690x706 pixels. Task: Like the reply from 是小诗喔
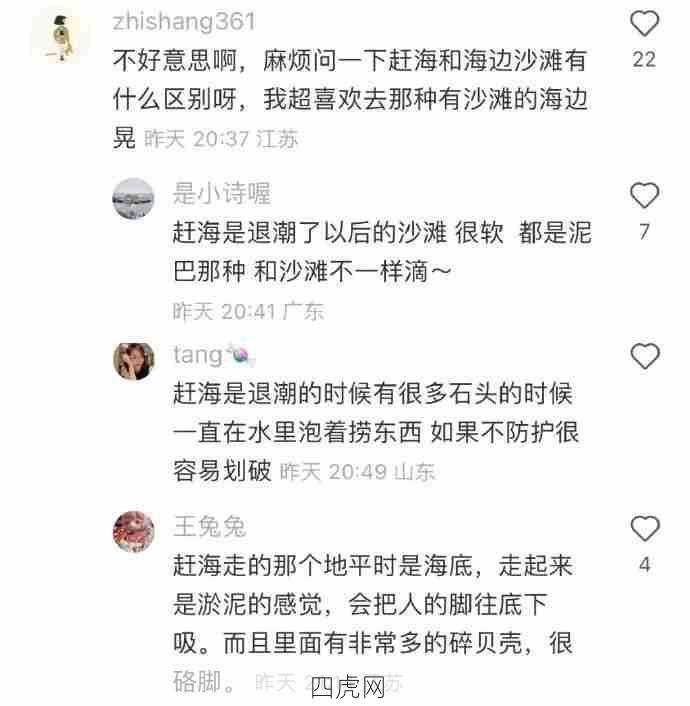(x=646, y=195)
